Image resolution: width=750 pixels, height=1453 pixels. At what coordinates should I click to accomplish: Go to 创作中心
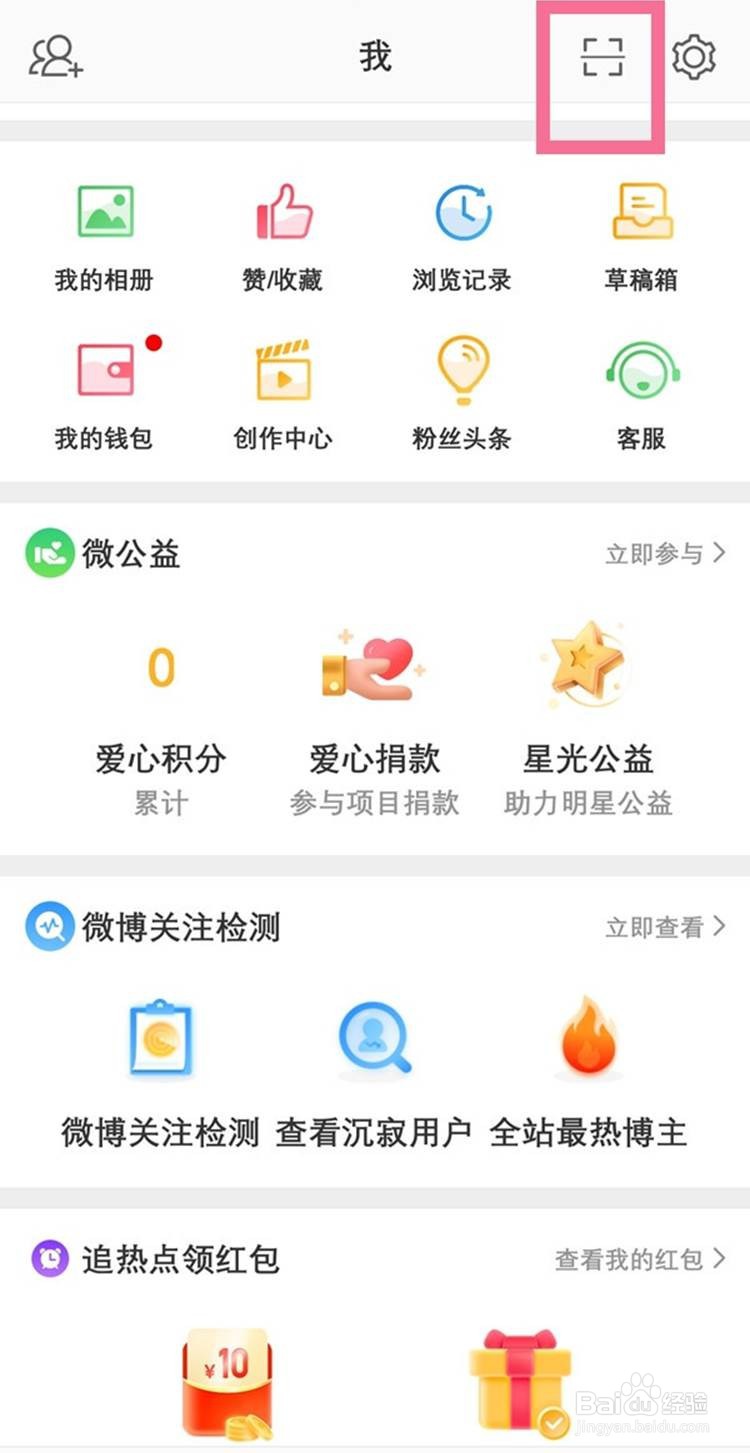[x=283, y=394]
